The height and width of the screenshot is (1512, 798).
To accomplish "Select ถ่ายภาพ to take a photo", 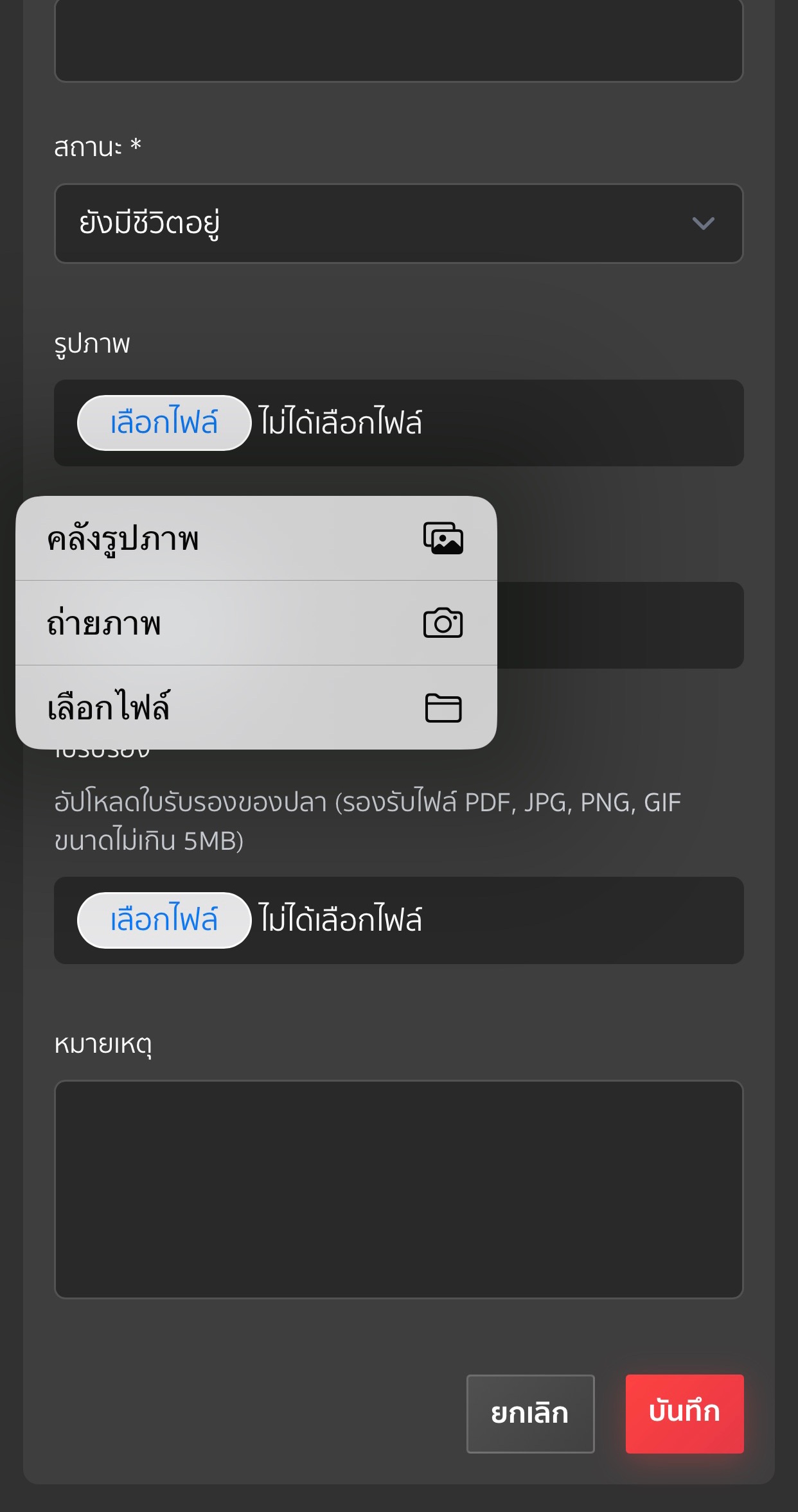I will (x=256, y=623).
